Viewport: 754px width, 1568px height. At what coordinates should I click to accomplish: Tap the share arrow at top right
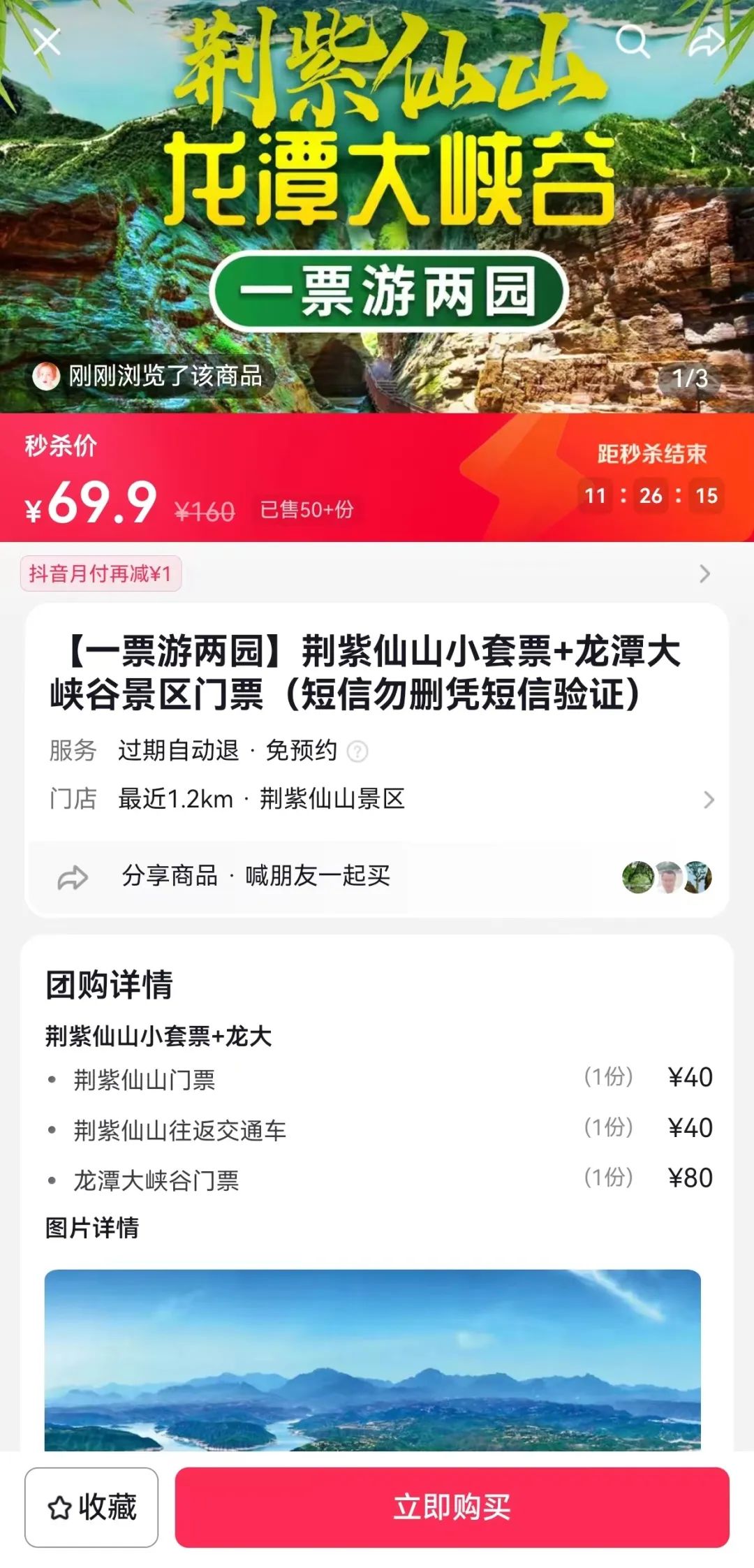[707, 42]
